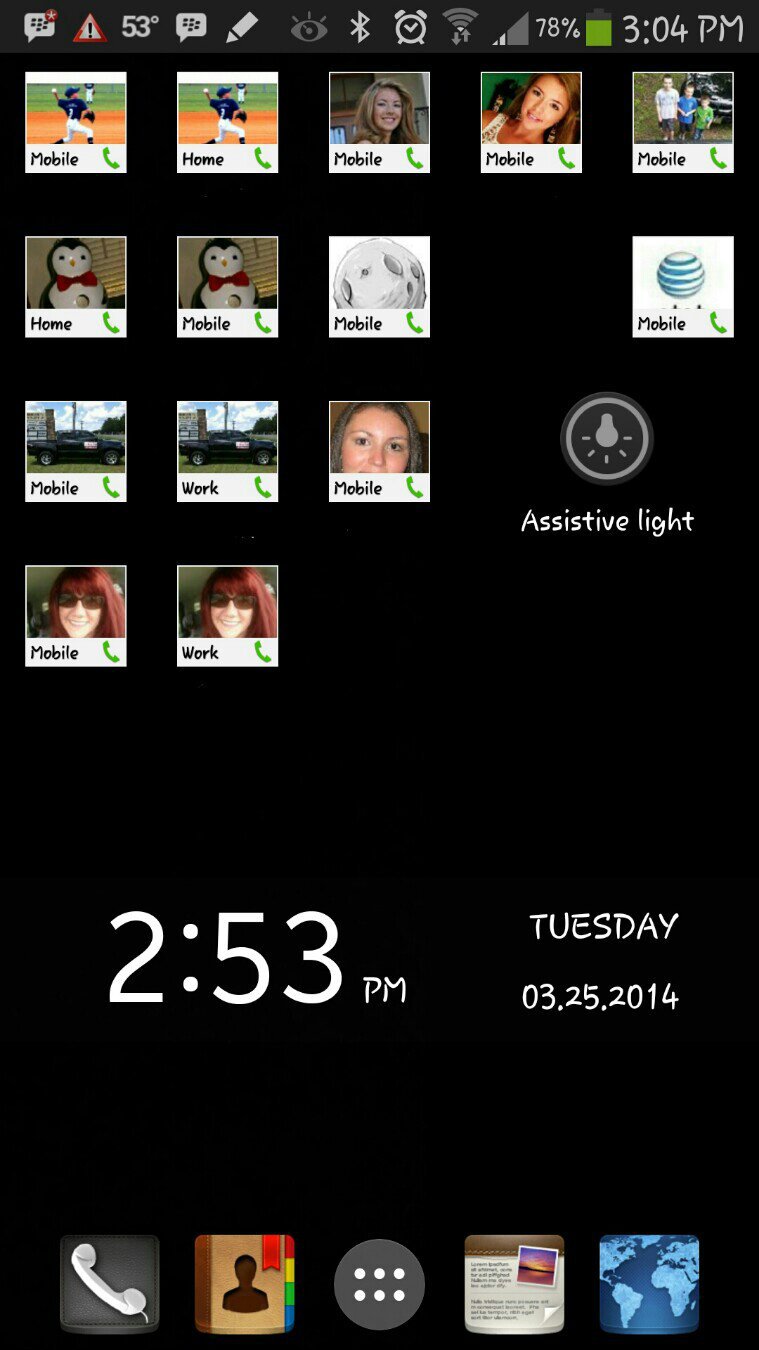
Task: Open the Phone dialer app
Action: click(110, 1284)
